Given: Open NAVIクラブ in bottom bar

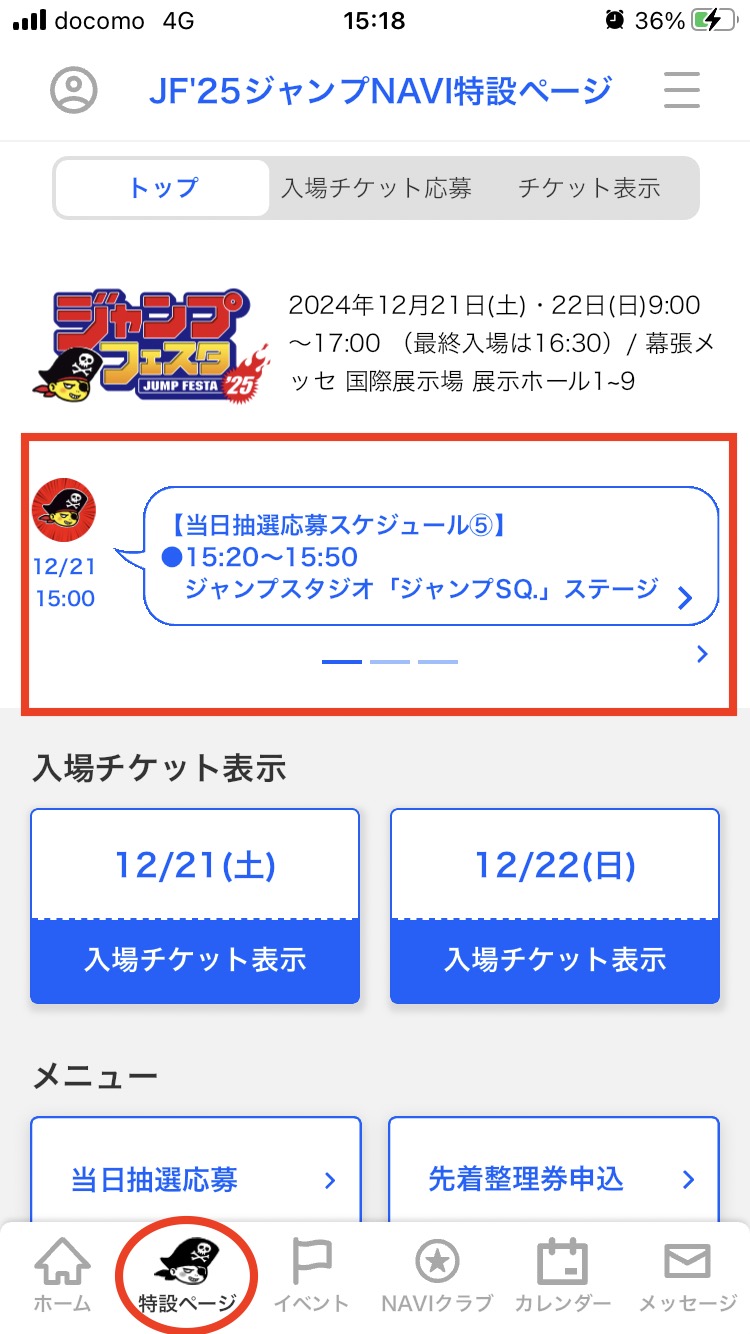Looking at the screenshot, I should click(437, 1275).
